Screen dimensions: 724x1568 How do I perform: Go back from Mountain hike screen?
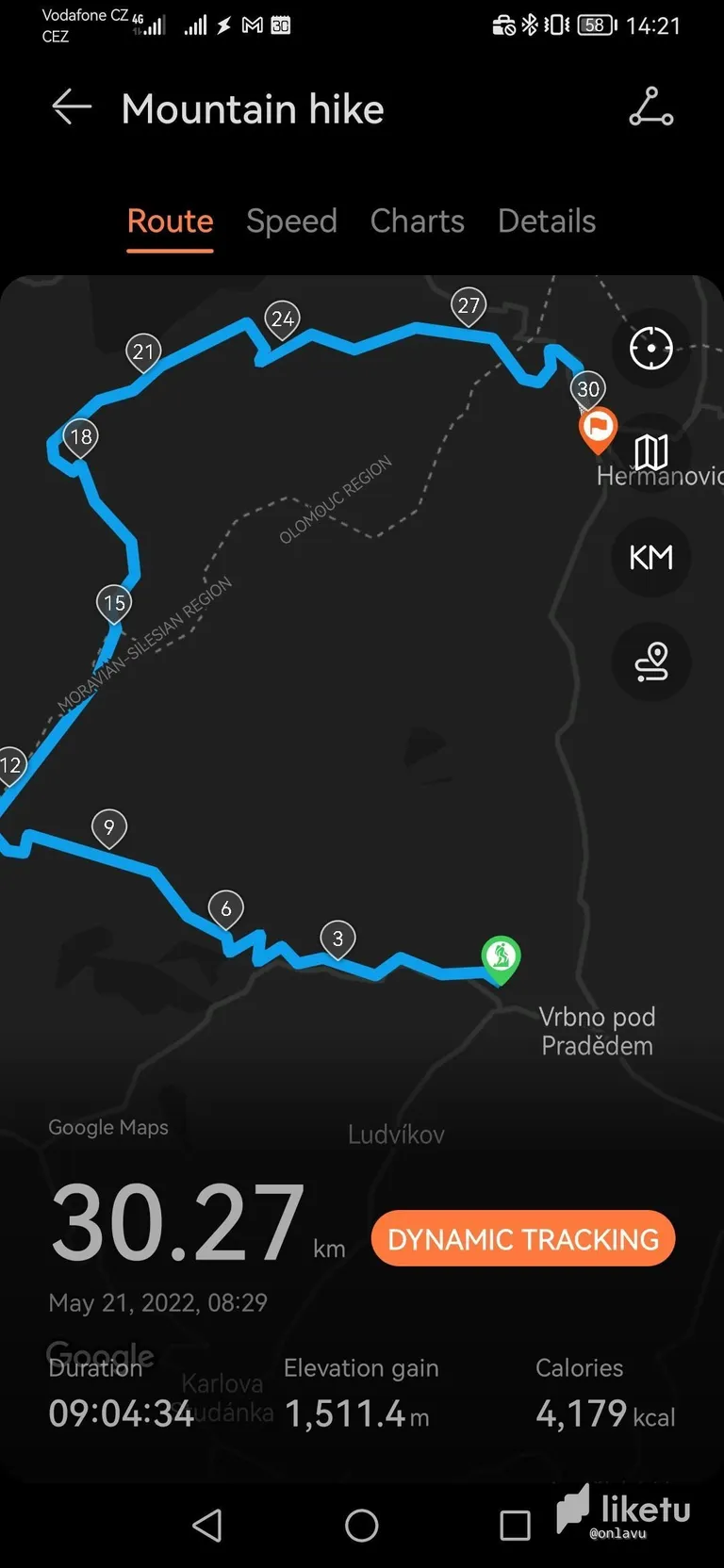click(x=71, y=107)
